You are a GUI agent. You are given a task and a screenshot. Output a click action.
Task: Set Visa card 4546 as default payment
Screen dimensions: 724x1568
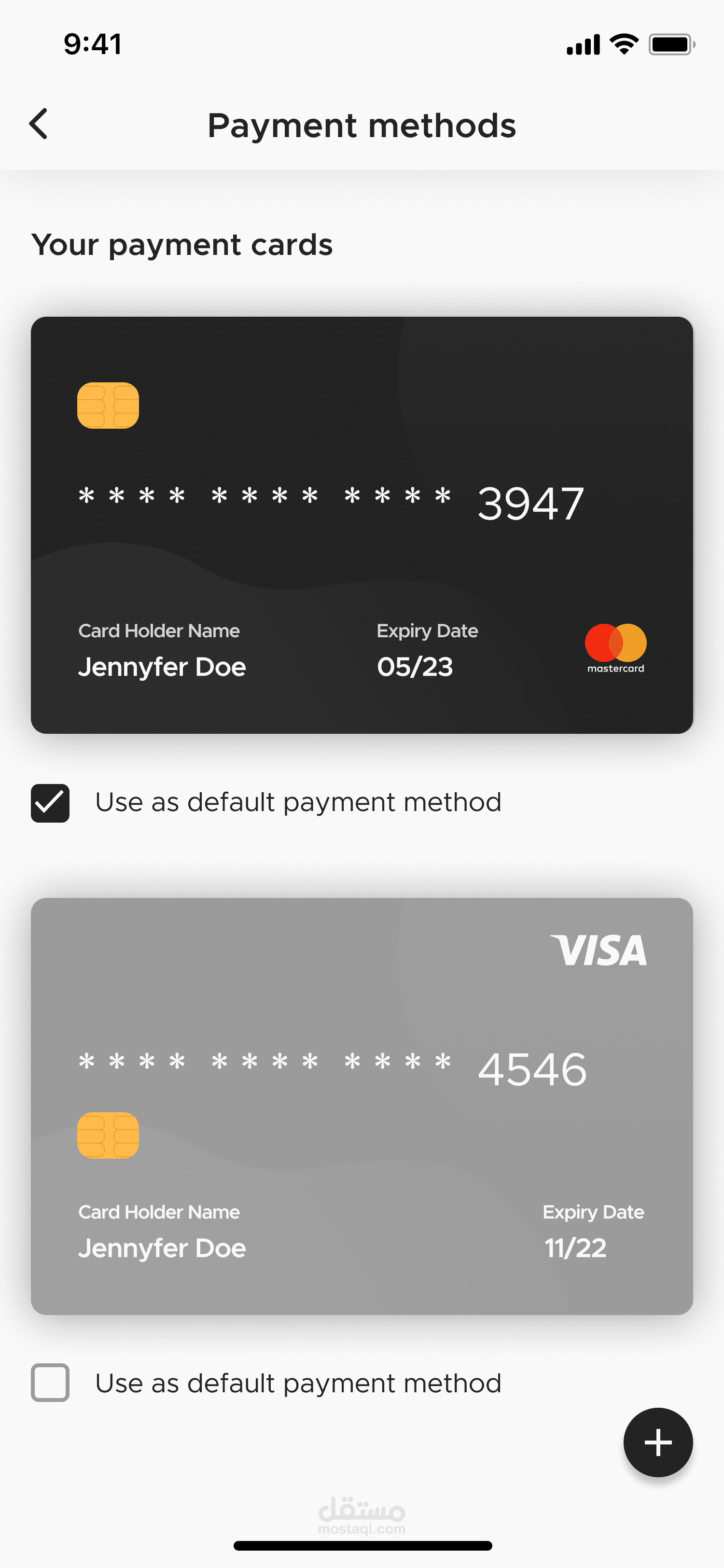coord(51,1382)
